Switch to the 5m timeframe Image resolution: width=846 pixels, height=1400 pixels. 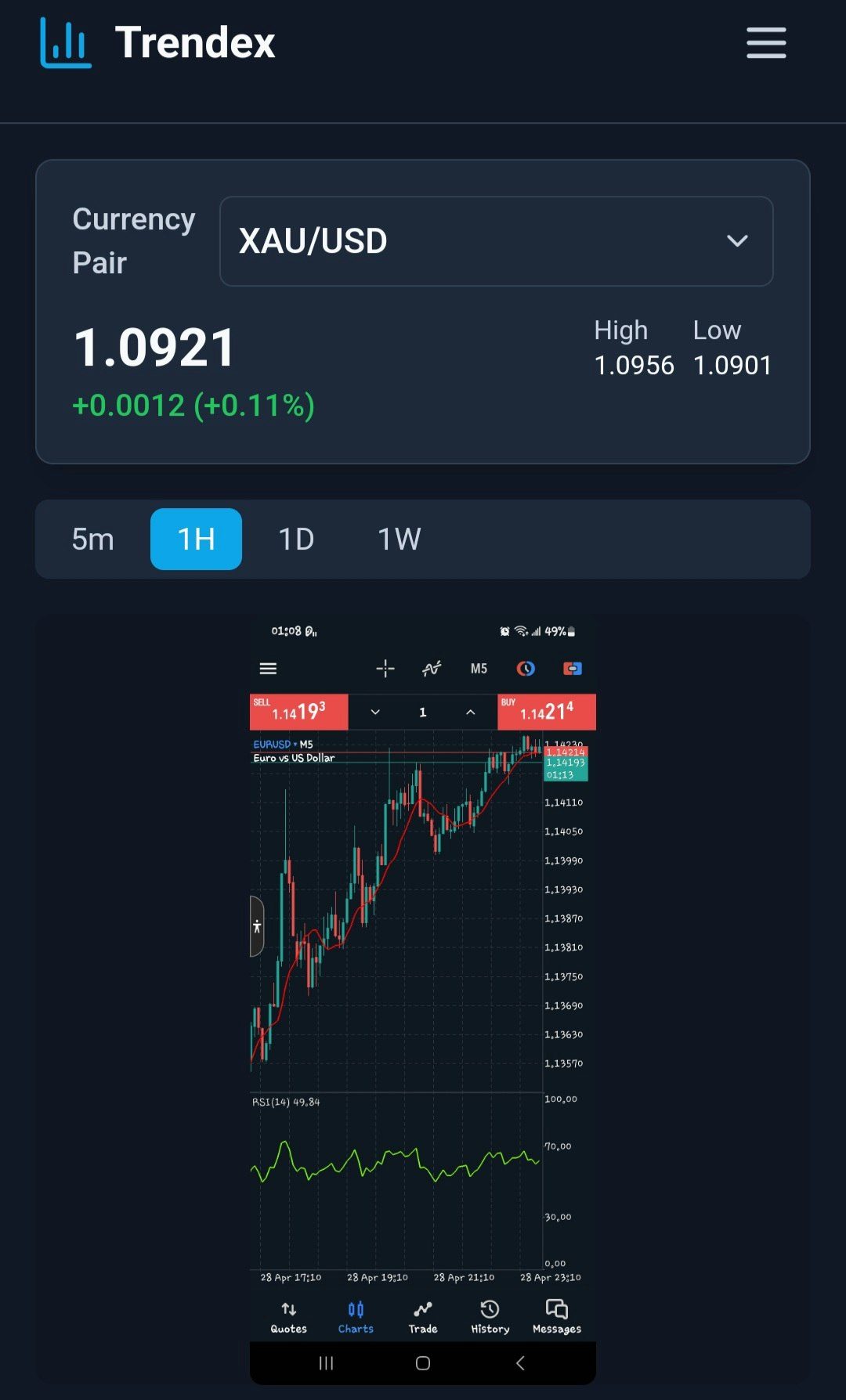pos(92,539)
